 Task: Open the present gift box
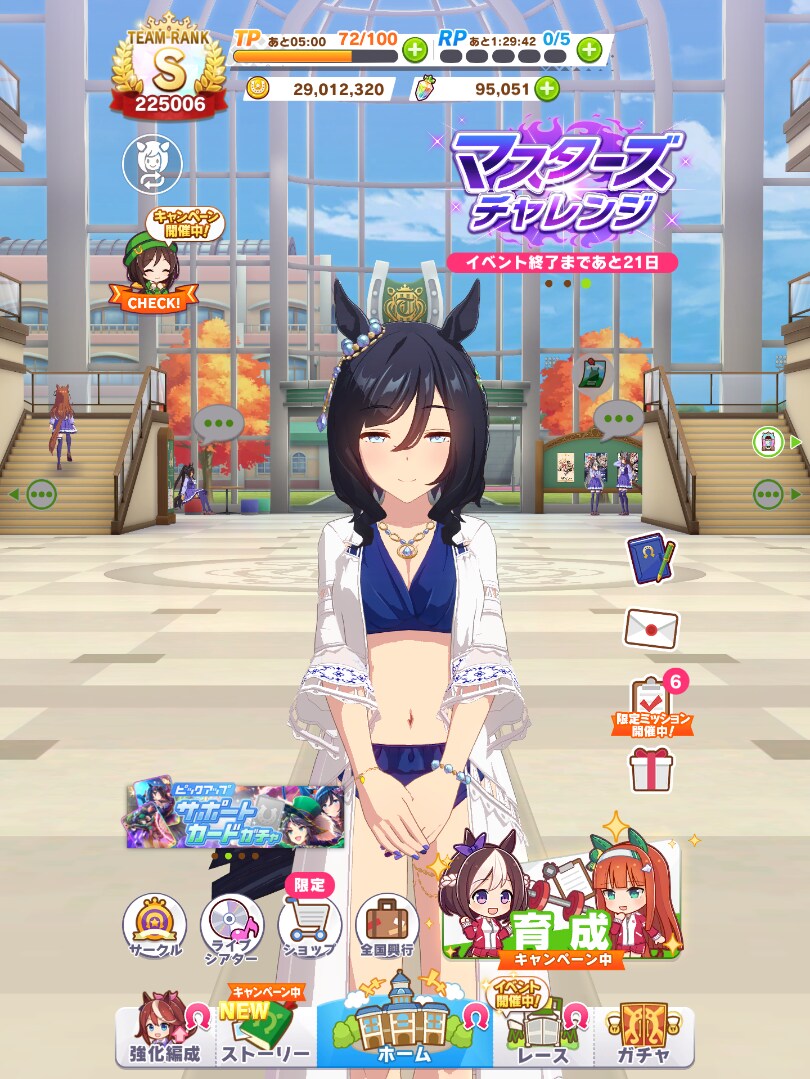pyautogui.click(x=651, y=769)
